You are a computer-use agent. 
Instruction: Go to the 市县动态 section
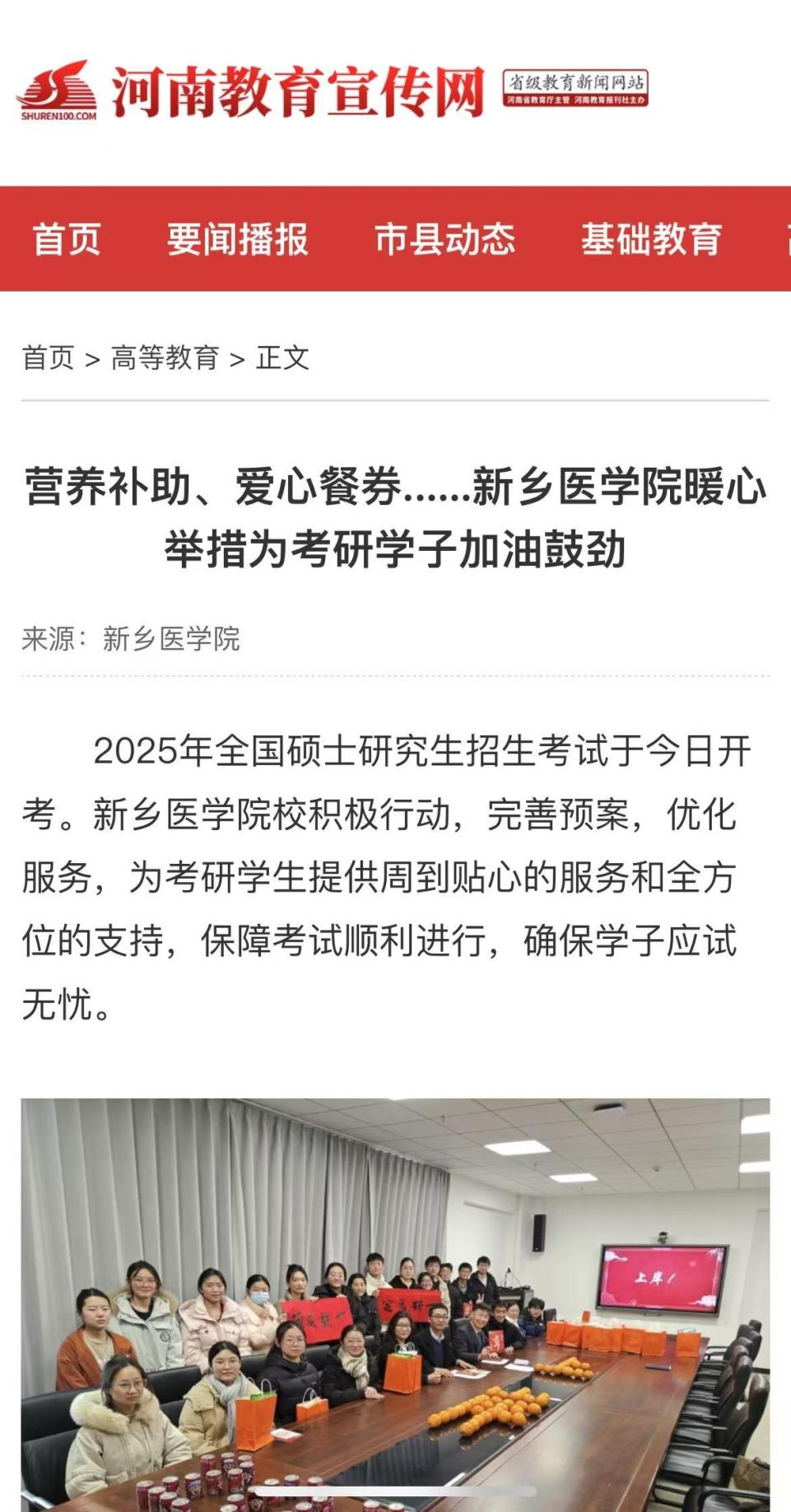click(444, 240)
